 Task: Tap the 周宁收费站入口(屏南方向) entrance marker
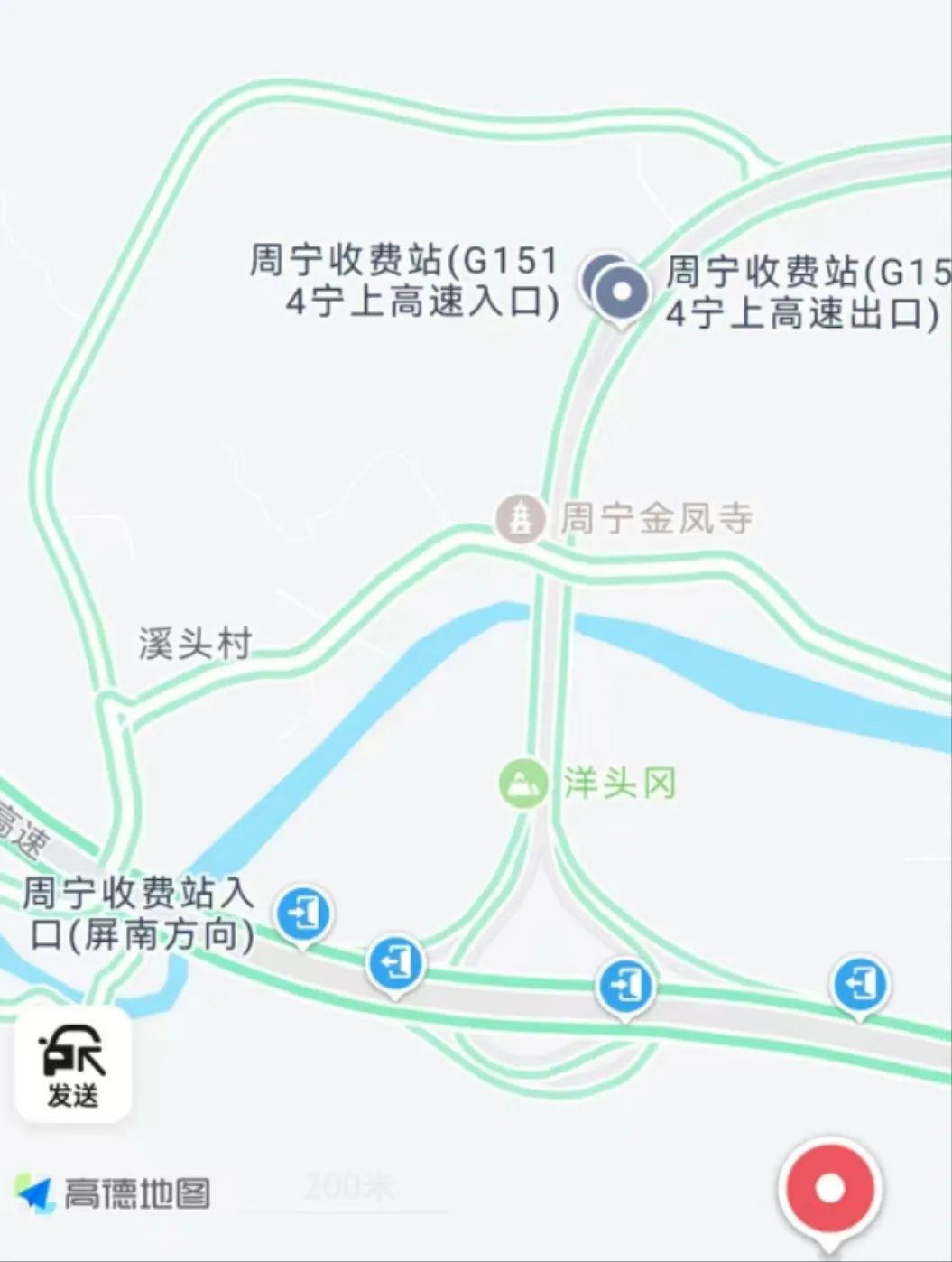303,914
